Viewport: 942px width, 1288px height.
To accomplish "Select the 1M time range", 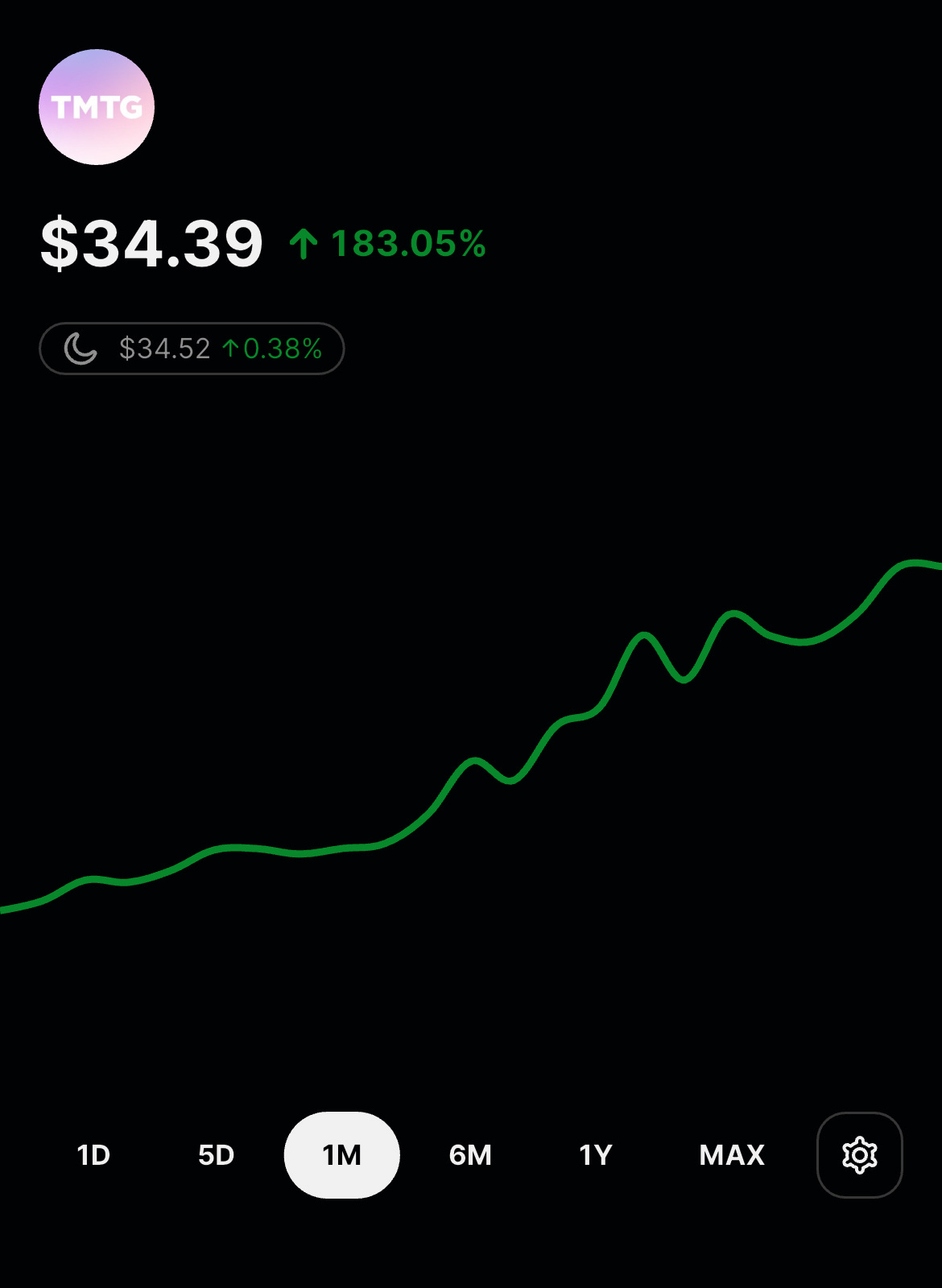I will [341, 1155].
